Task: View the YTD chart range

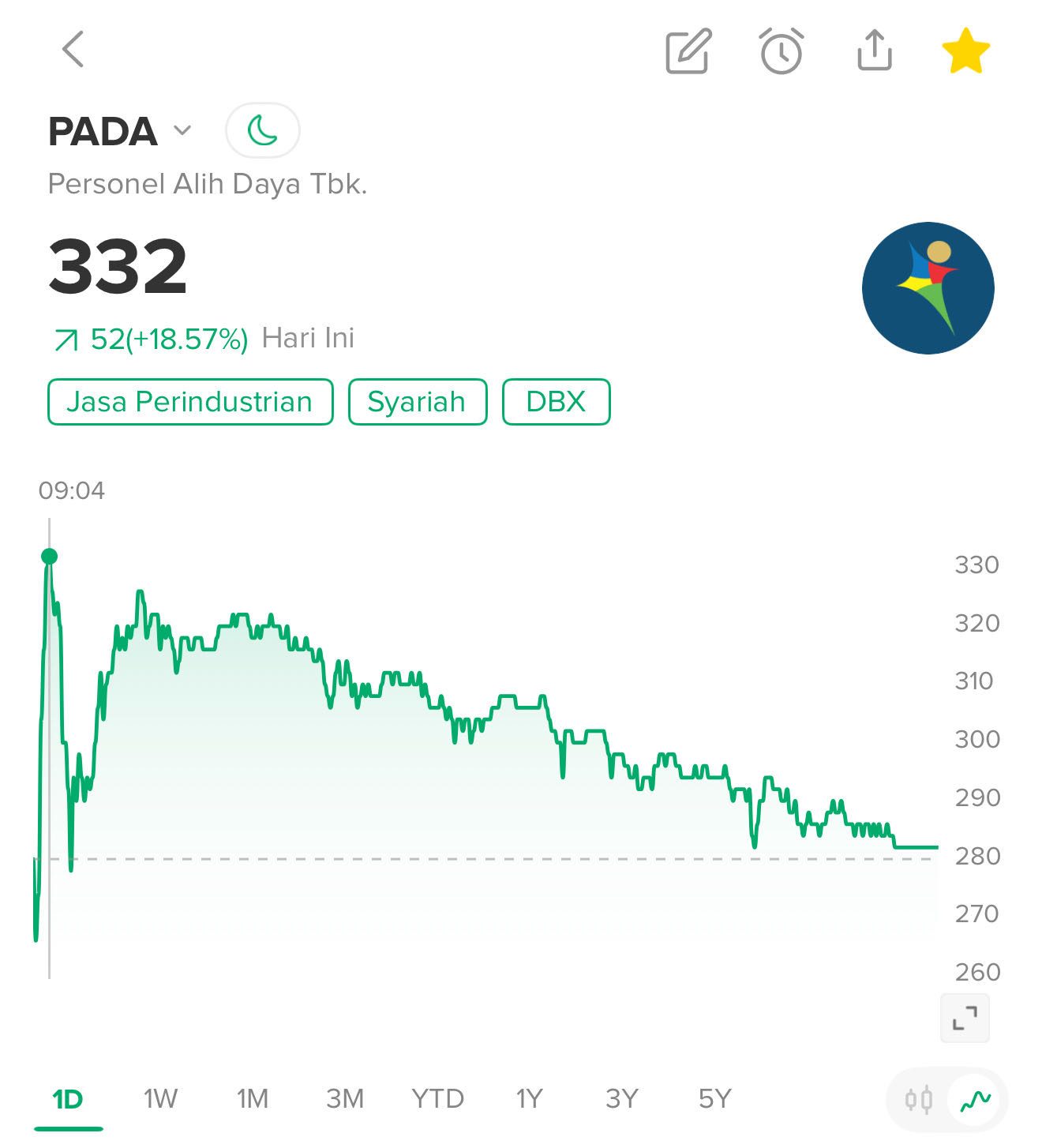Action: pyautogui.click(x=437, y=1098)
